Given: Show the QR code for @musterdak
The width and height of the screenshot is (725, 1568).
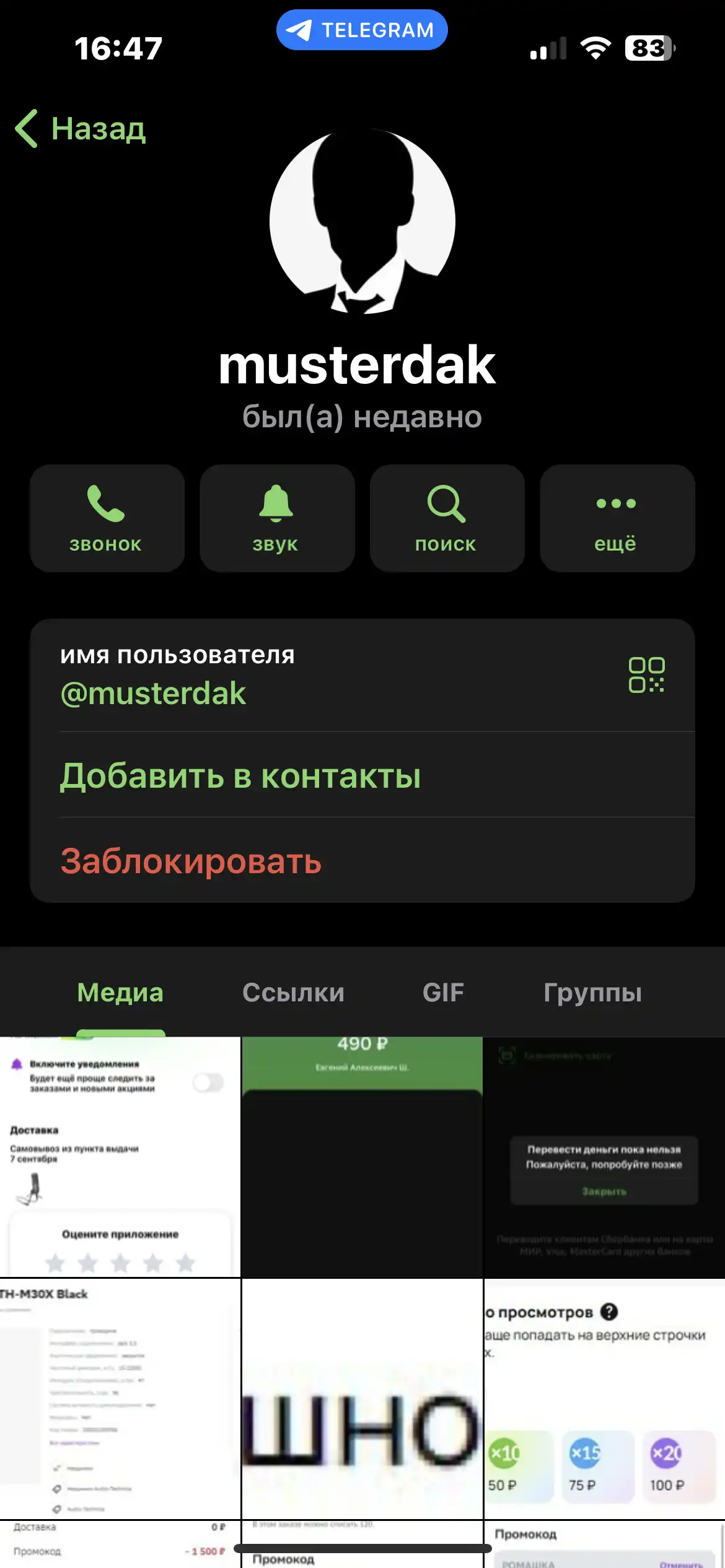Looking at the screenshot, I should click(646, 675).
